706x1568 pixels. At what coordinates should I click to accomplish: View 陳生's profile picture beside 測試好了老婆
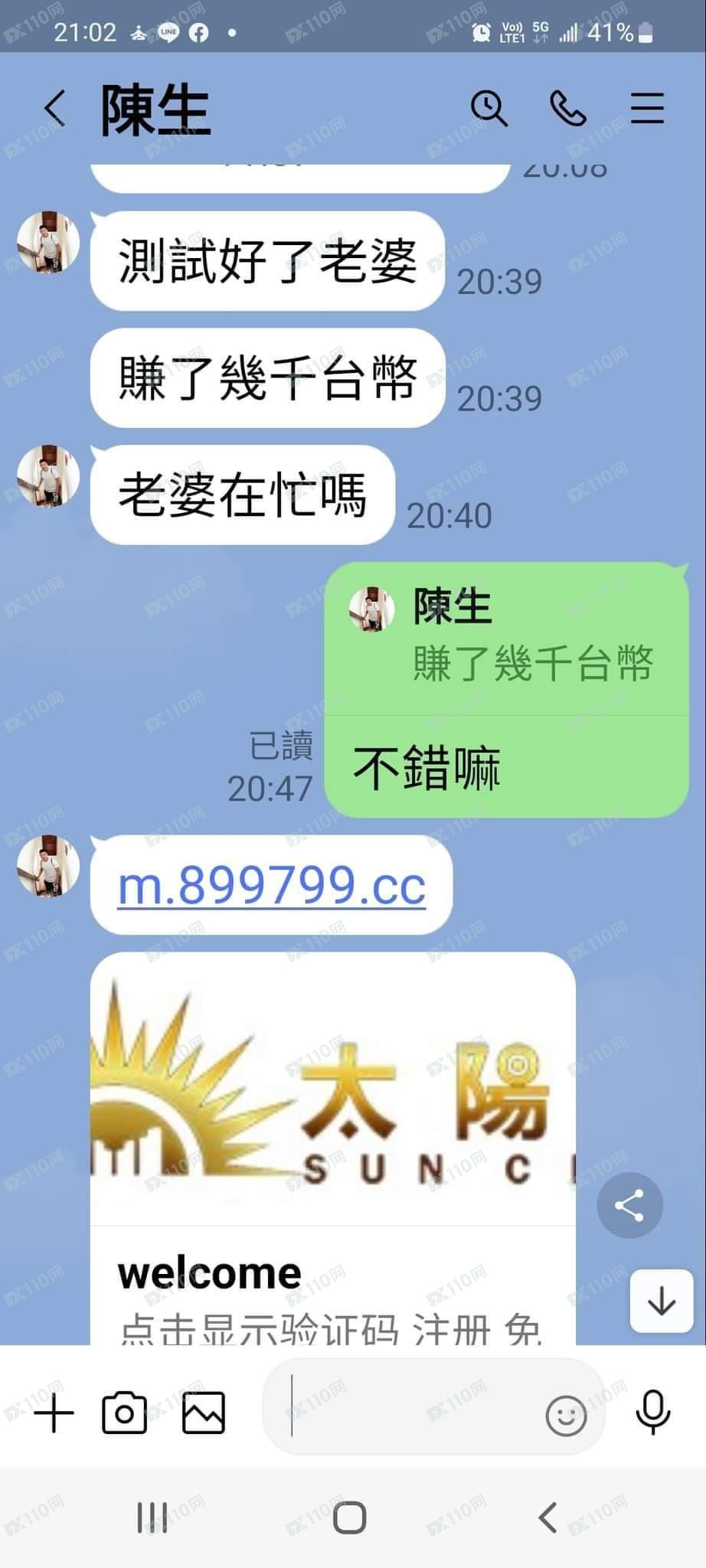[48, 243]
